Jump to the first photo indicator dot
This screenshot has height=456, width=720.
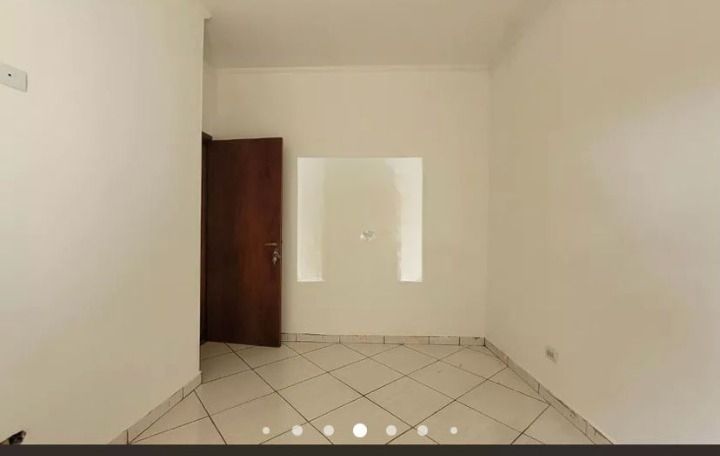click(x=266, y=430)
